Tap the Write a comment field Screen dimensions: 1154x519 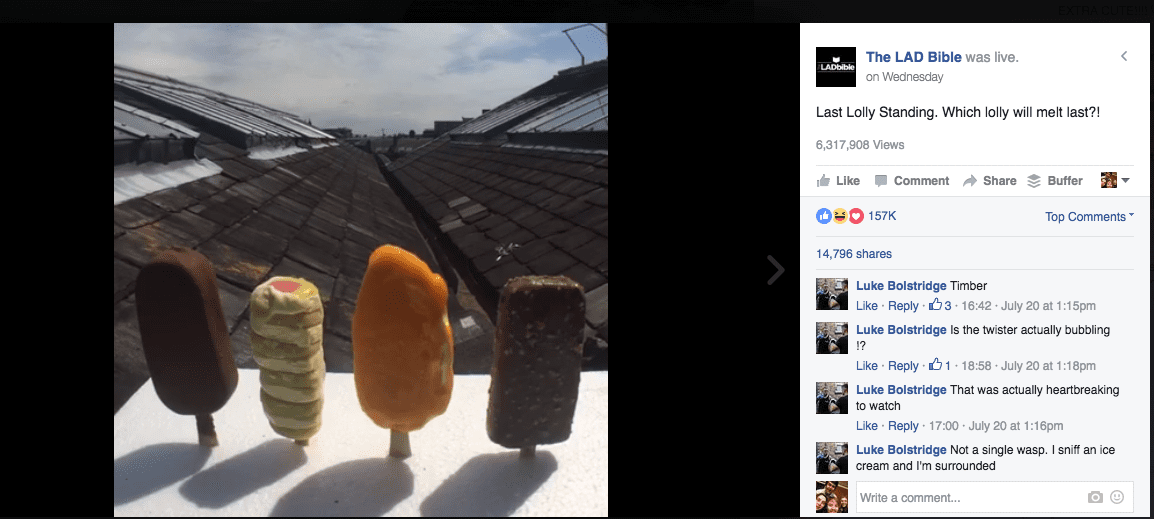click(970, 498)
